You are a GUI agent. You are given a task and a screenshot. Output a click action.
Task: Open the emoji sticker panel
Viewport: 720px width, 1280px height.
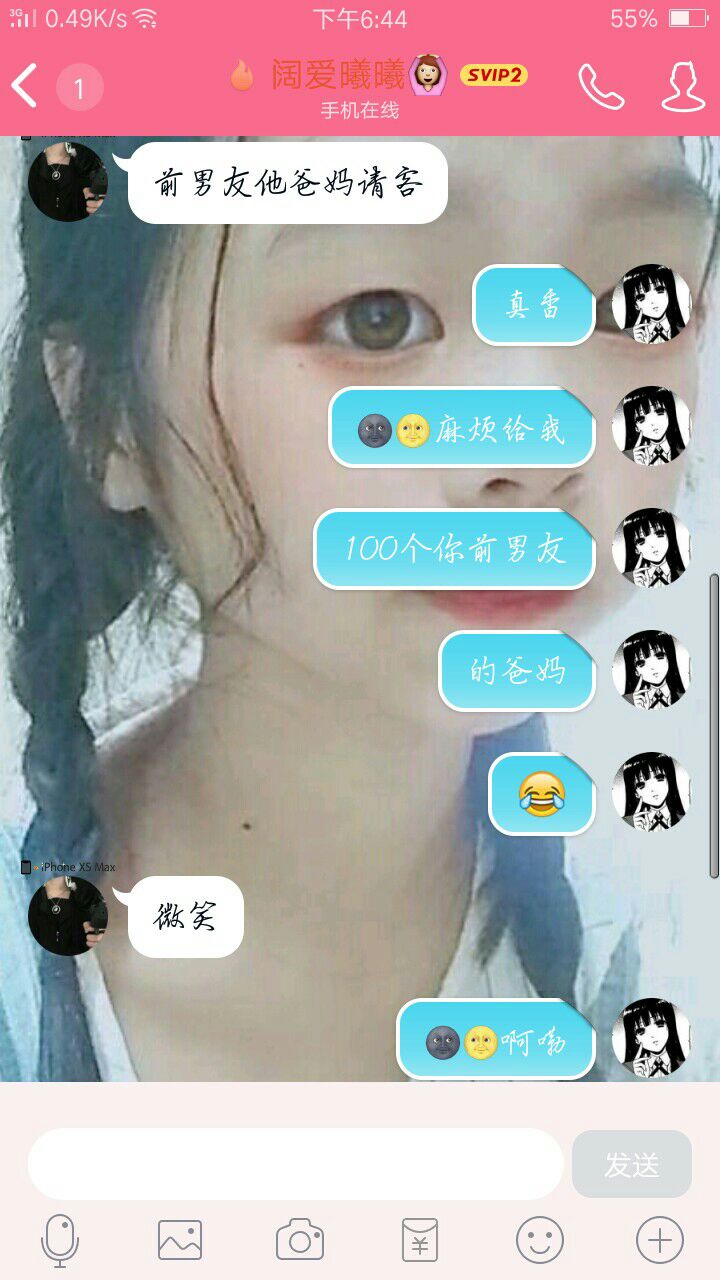click(540, 1240)
